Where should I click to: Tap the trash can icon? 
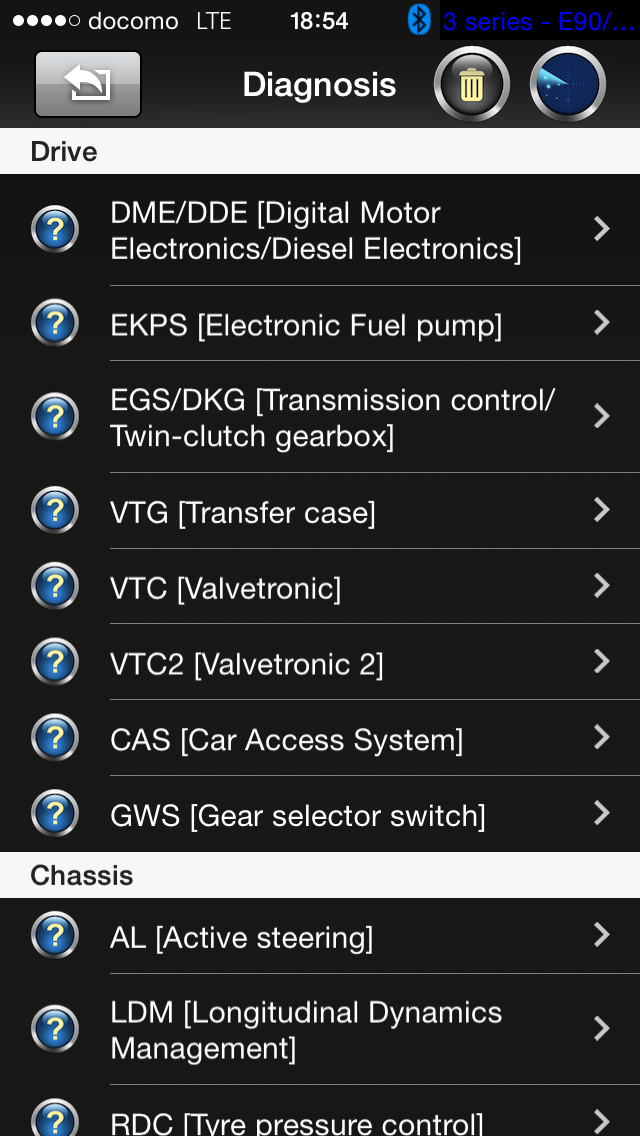point(472,85)
